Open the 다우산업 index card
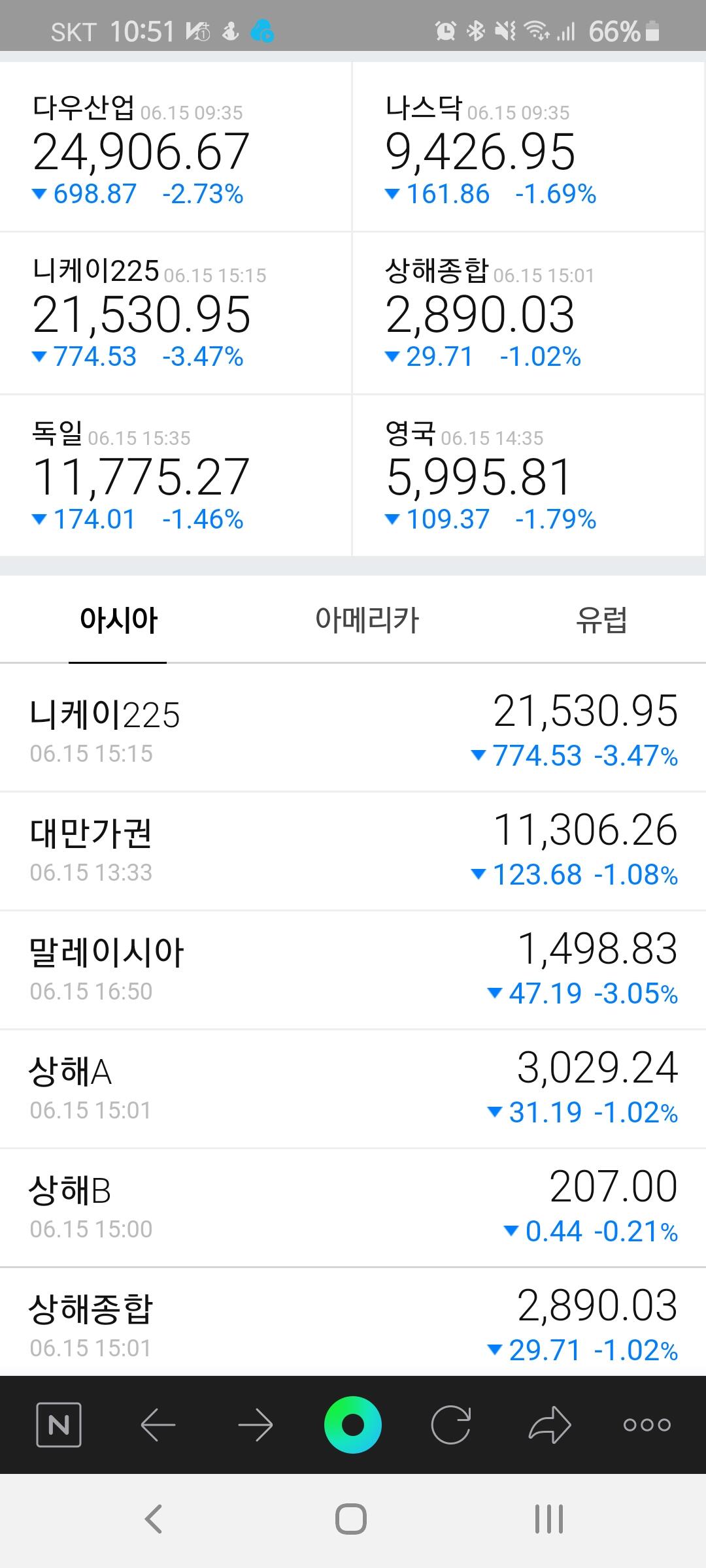The height and width of the screenshot is (1568, 706). [175, 149]
